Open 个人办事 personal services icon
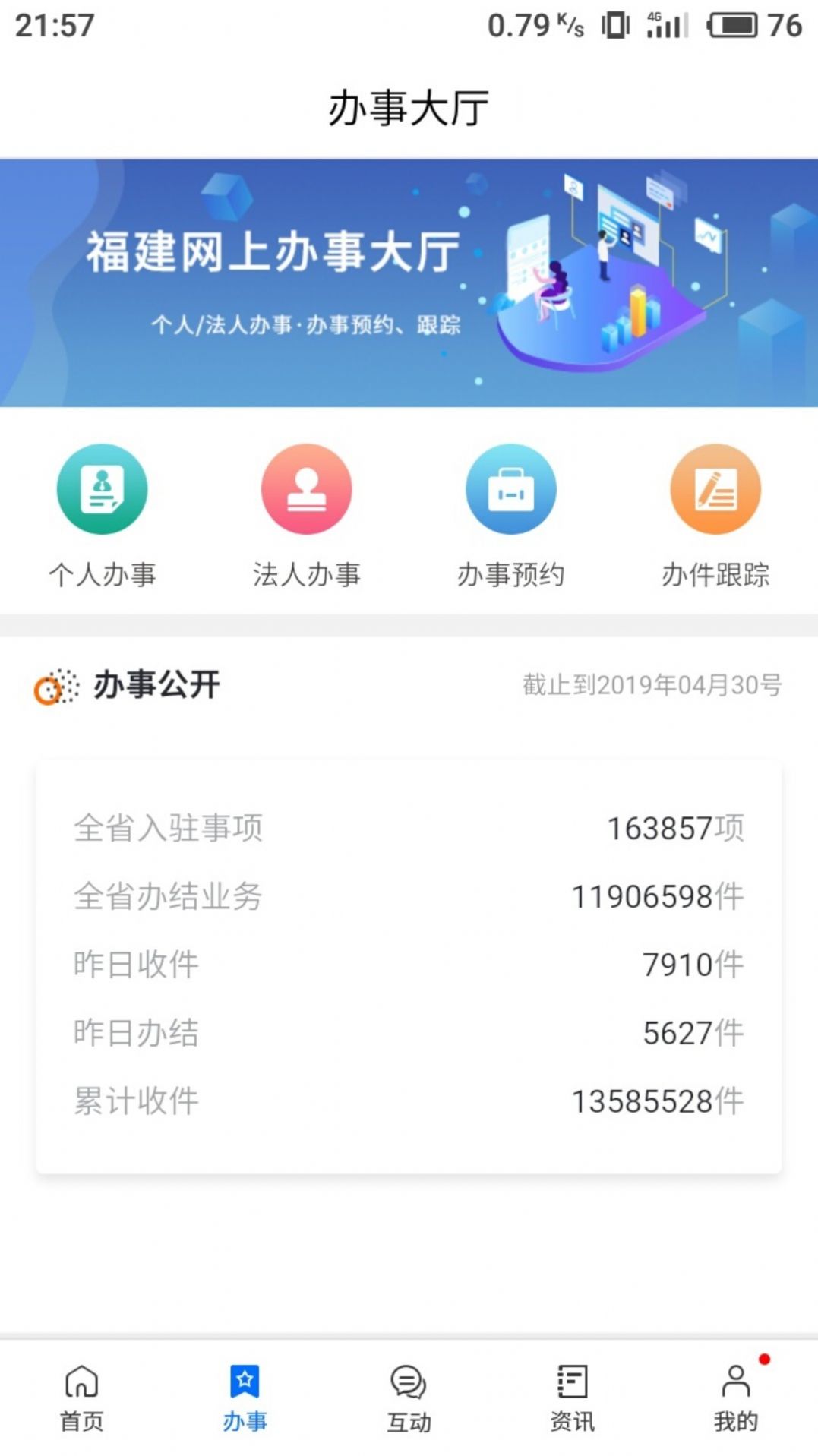Image resolution: width=818 pixels, height=1456 pixels. tap(103, 489)
